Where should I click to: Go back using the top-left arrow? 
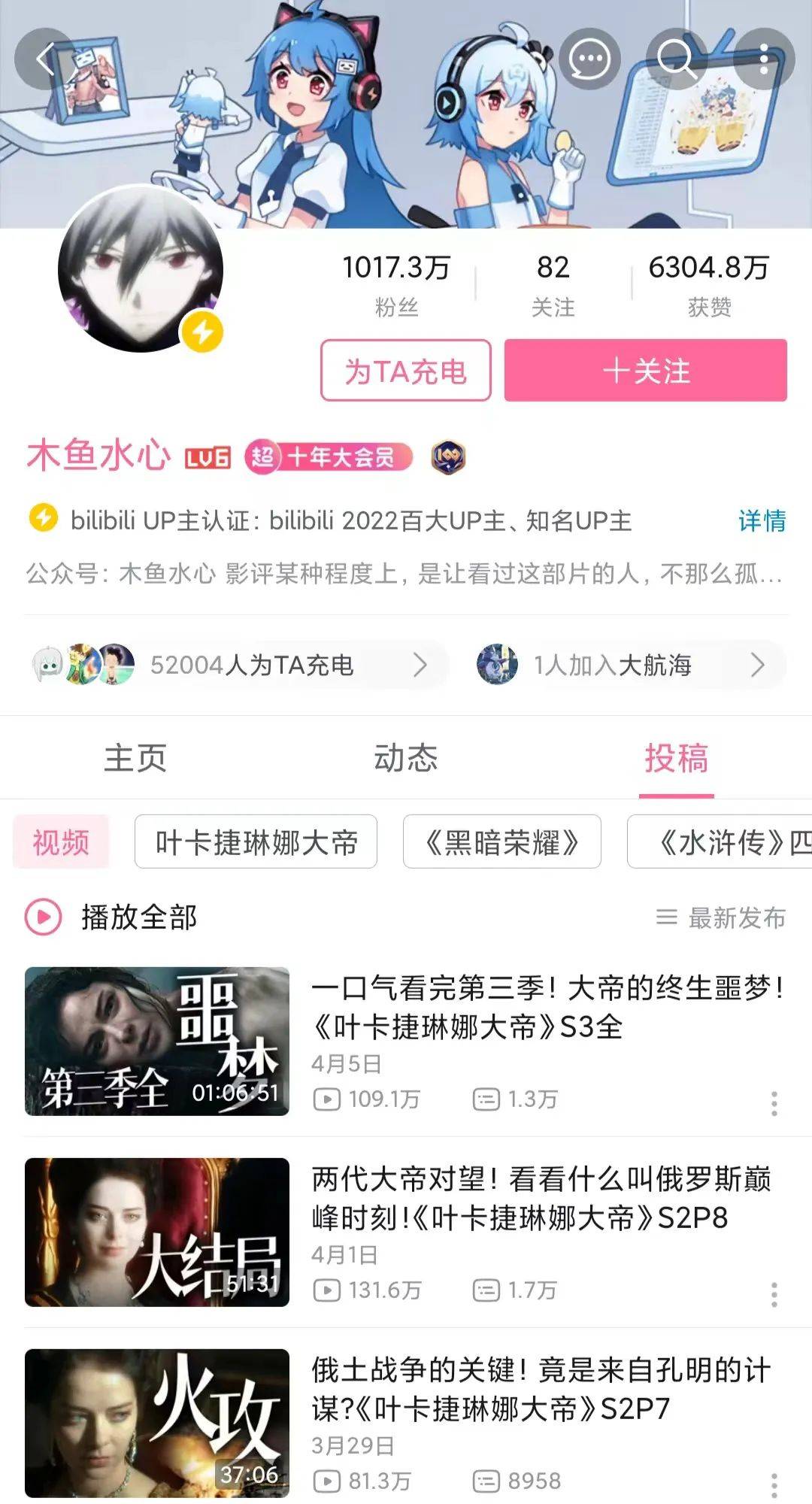coord(45,59)
